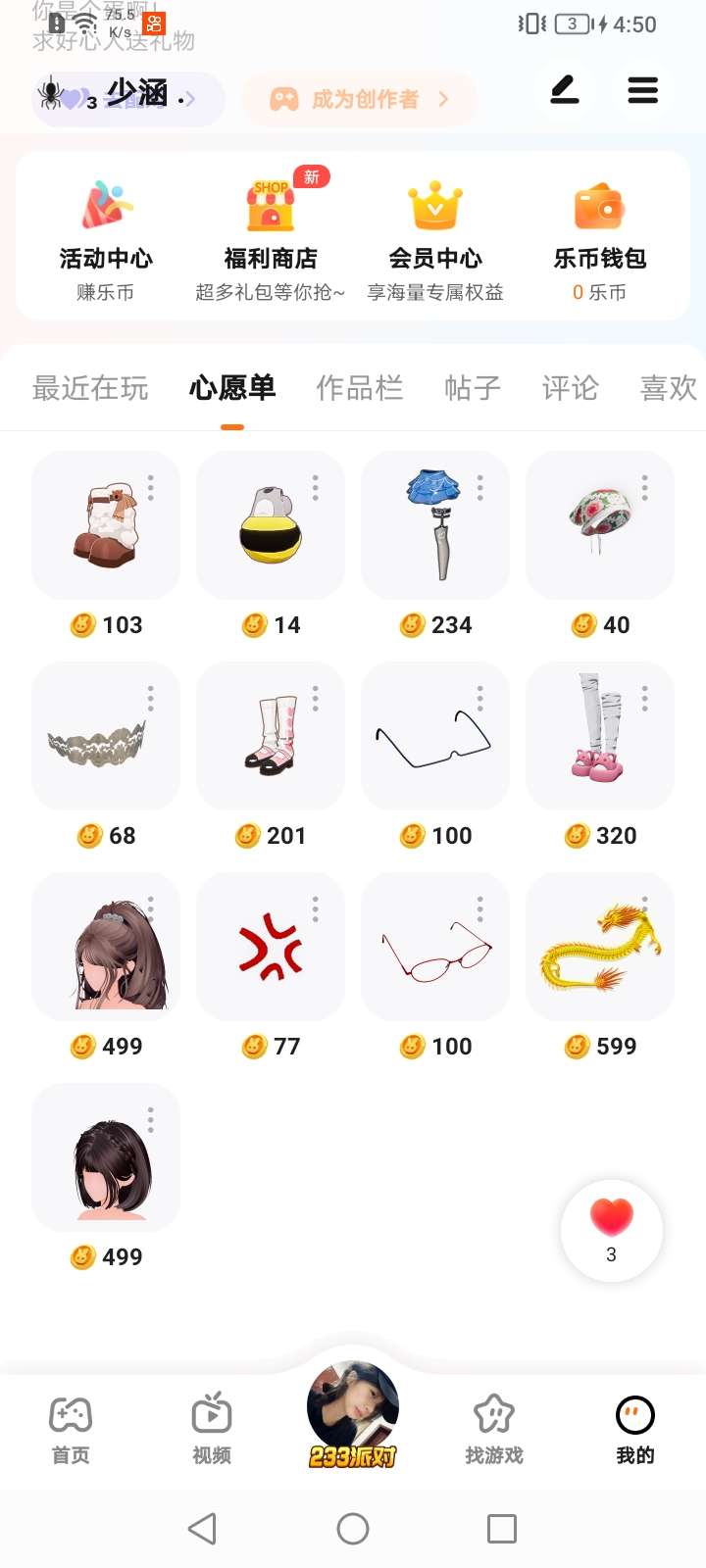Switch to the 帖子 tab
The width and height of the screenshot is (706, 1568).
pyautogui.click(x=473, y=388)
